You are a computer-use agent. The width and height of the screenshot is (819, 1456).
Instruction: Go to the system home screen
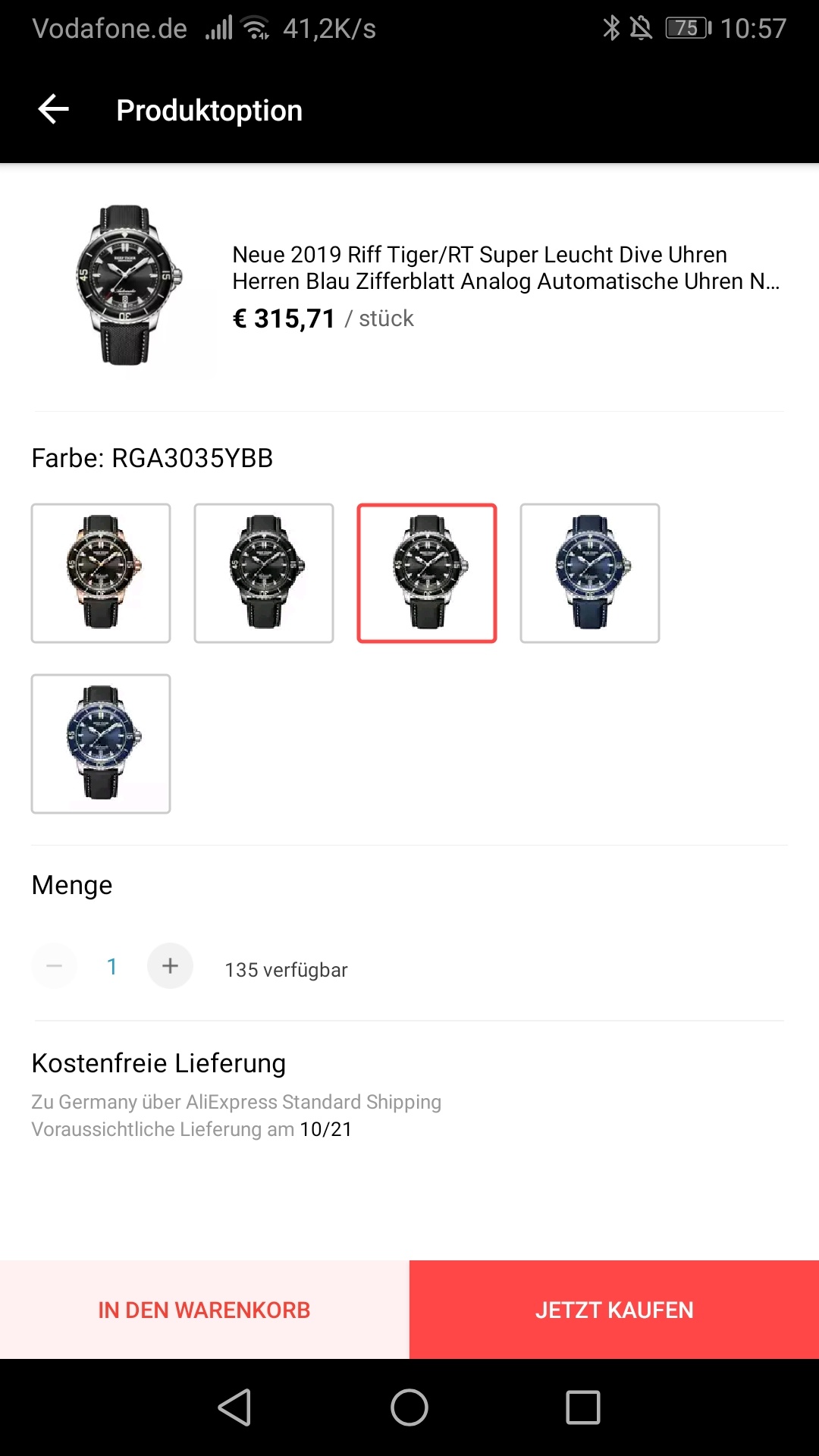(409, 1407)
